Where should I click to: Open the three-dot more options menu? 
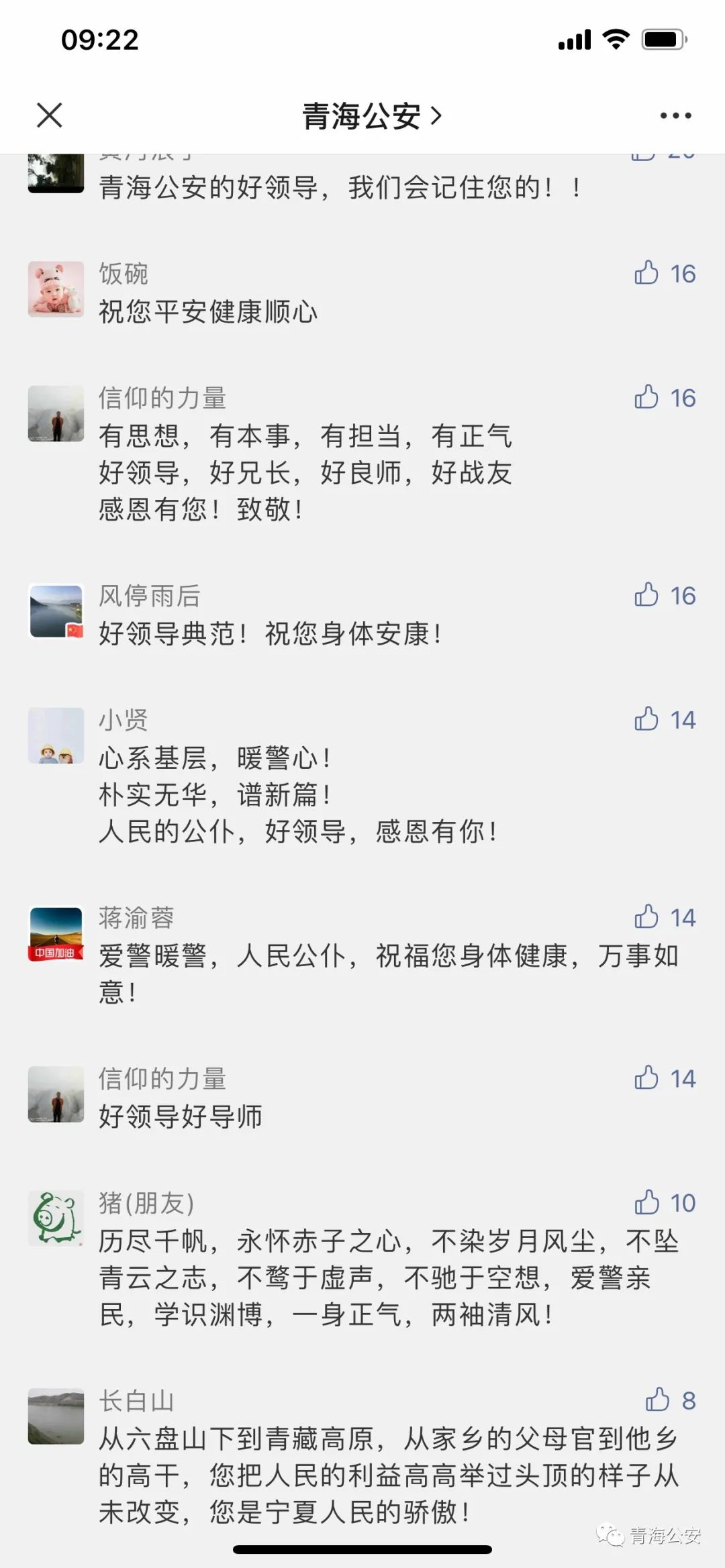[675, 116]
